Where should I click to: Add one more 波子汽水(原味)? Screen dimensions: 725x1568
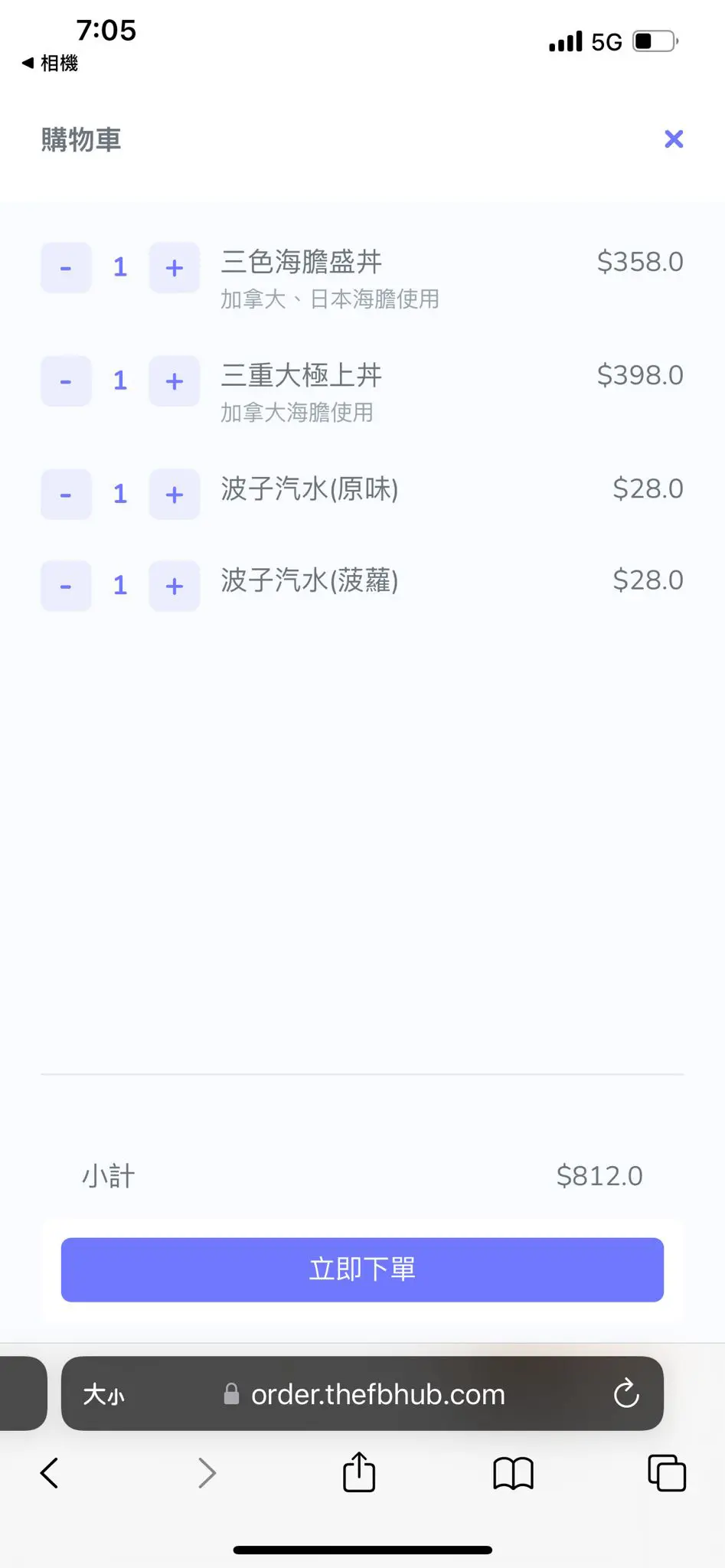tap(175, 495)
